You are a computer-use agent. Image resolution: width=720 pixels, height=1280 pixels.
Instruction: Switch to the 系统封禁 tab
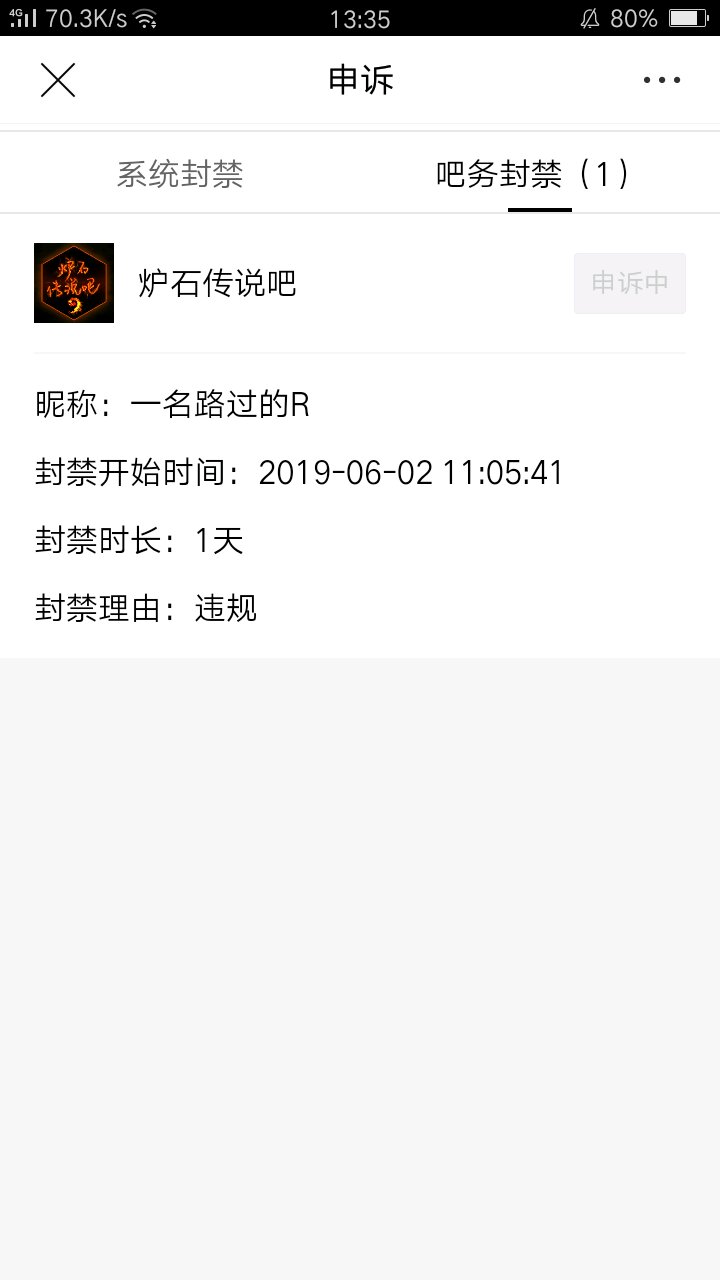(x=180, y=175)
